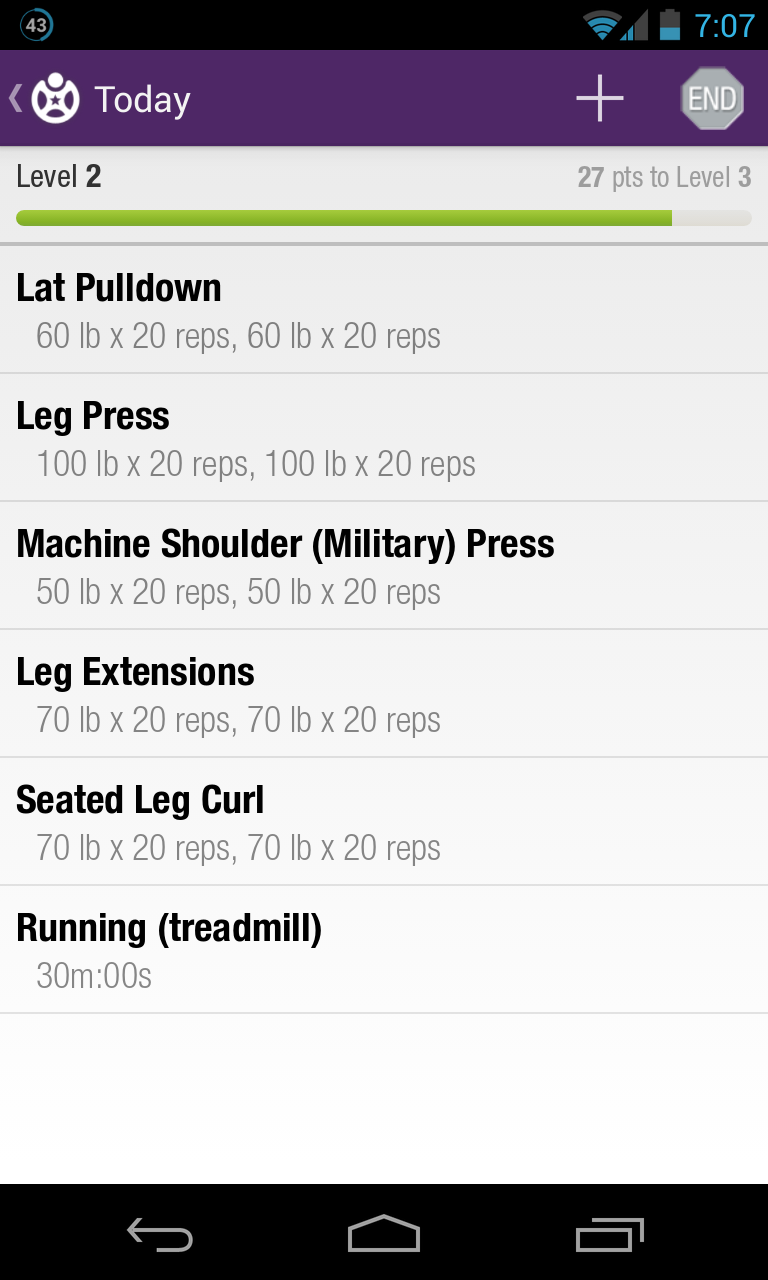
Task: Tap the Seated Leg Curl entry
Action: coord(384,821)
